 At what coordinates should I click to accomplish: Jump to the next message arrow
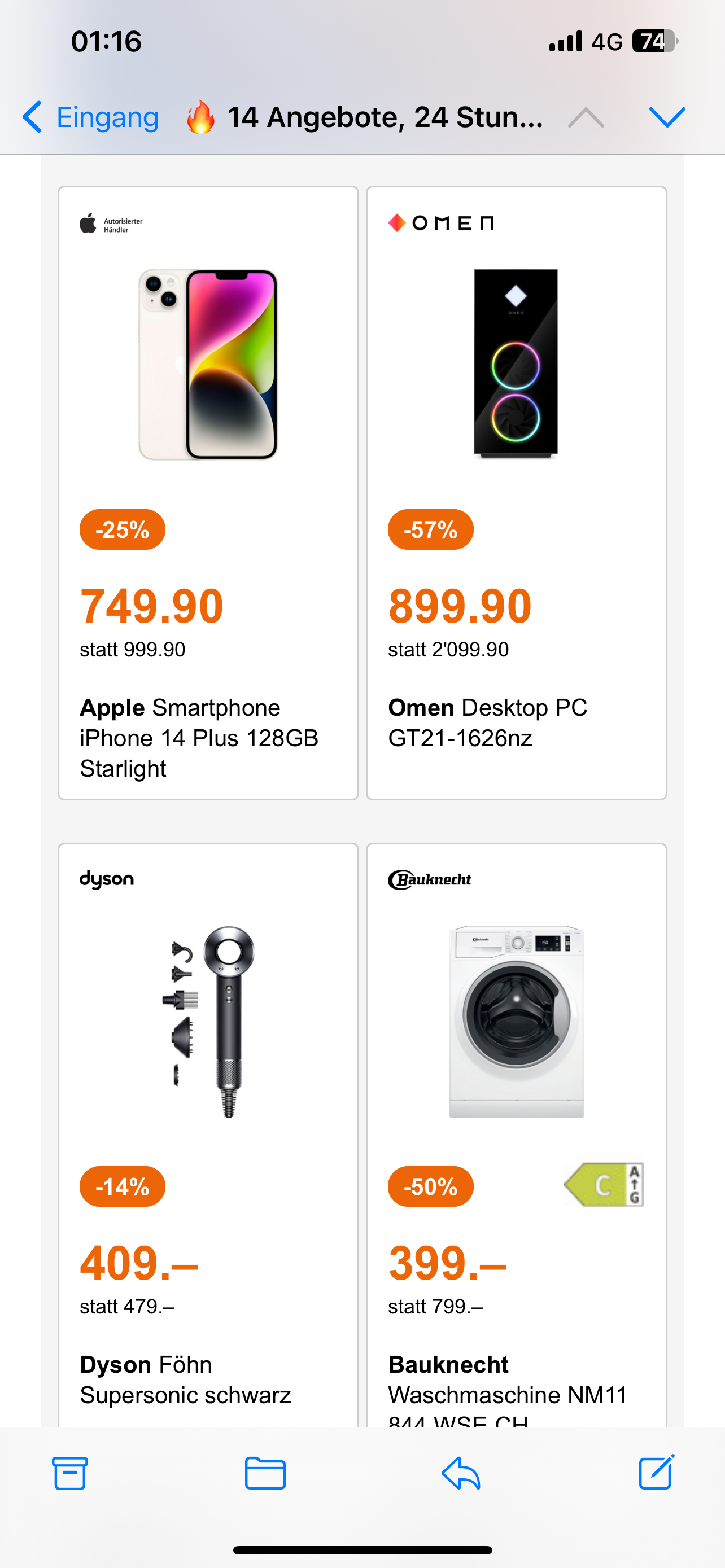[x=667, y=117]
